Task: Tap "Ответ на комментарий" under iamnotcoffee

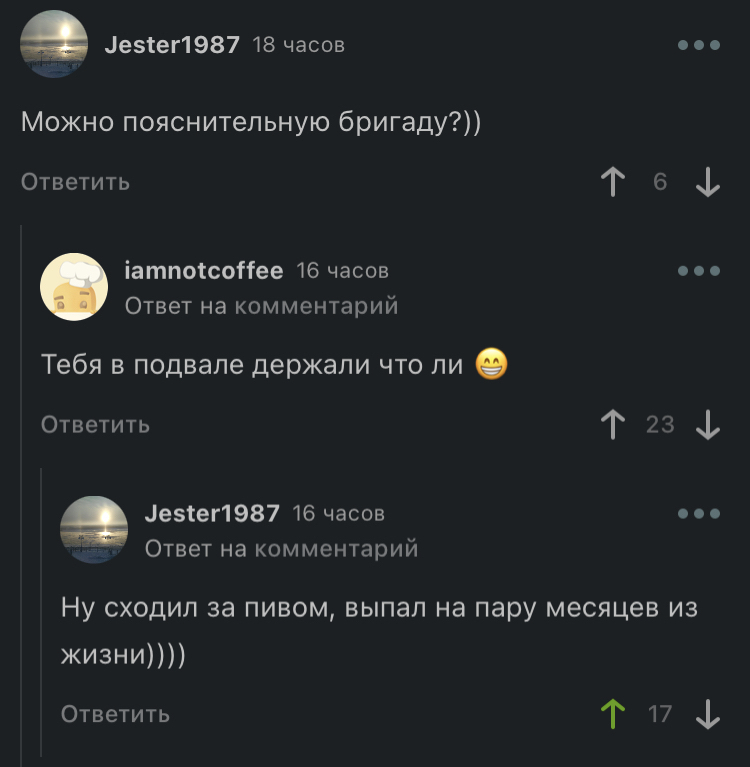Action: coord(261,306)
